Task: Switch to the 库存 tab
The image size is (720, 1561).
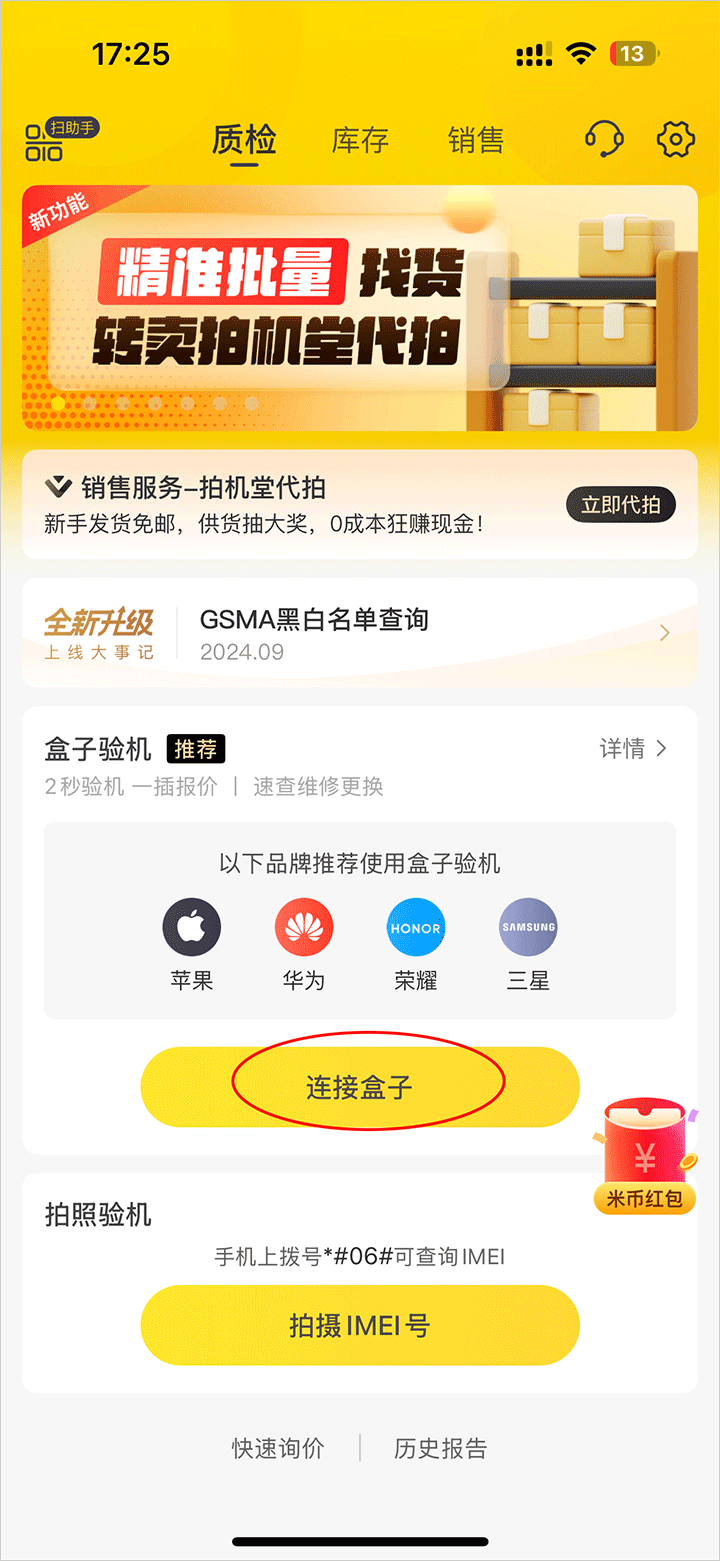Action: pyautogui.click(x=360, y=140)
